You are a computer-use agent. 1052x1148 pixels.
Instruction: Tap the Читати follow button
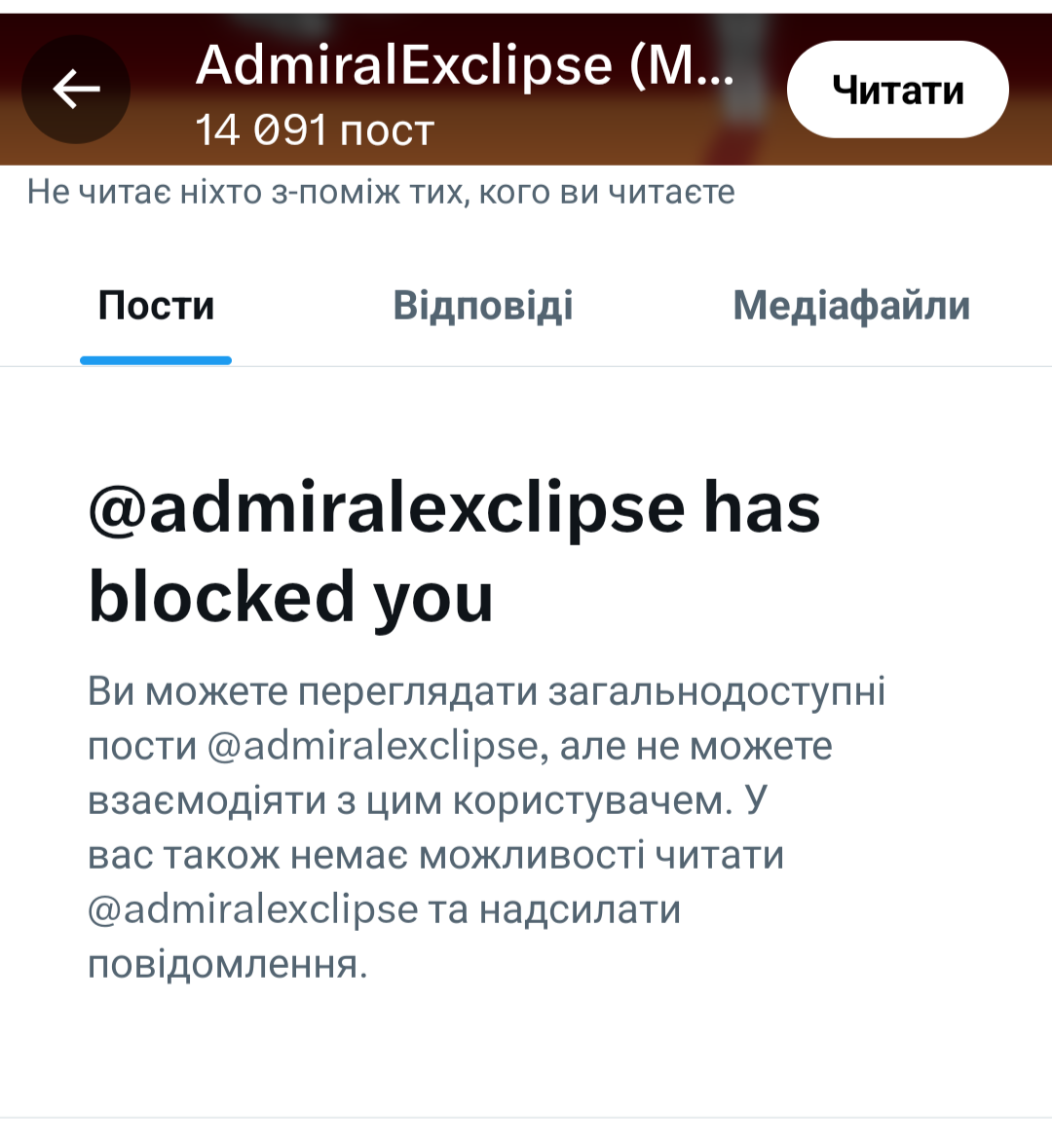[x=897, y=90]
